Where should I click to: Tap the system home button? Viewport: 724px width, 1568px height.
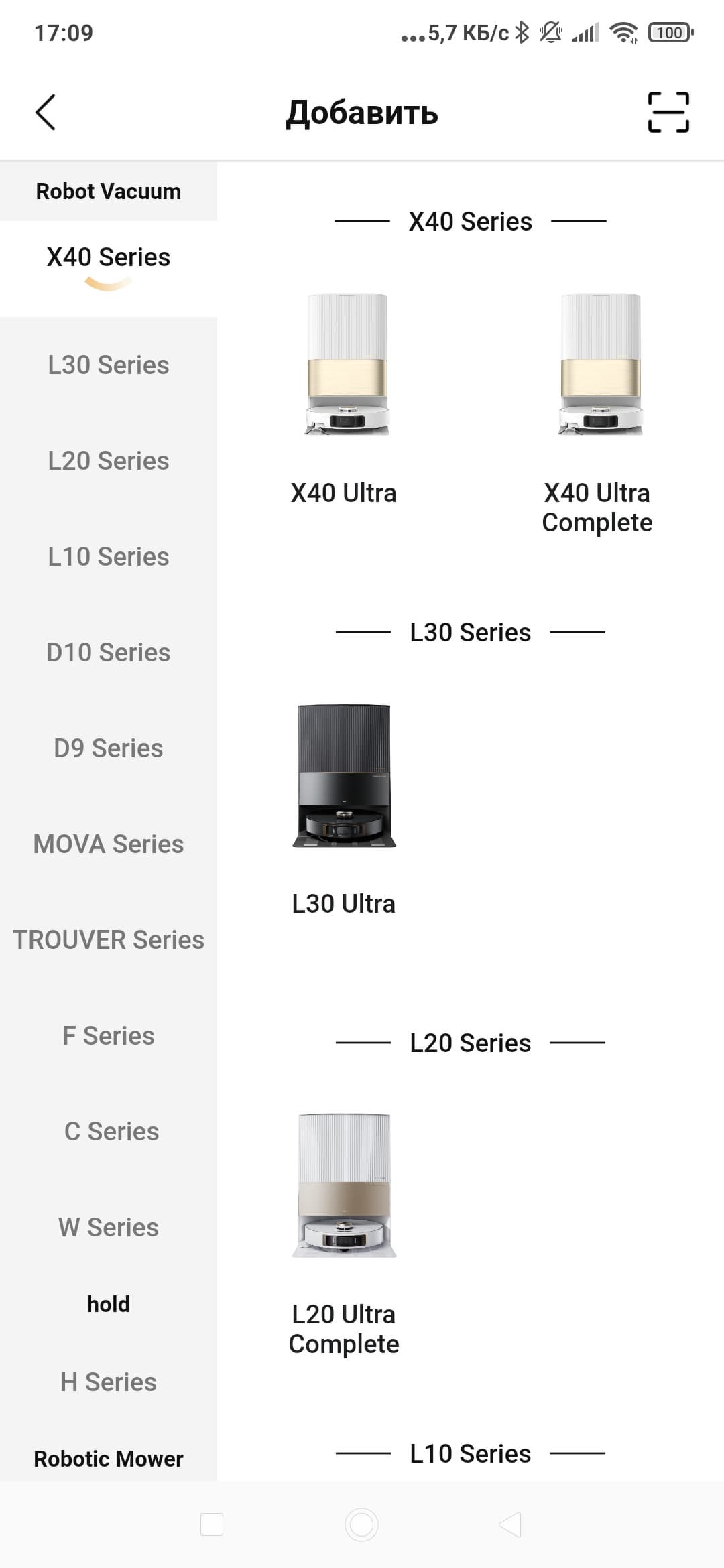pos(362,1525)
